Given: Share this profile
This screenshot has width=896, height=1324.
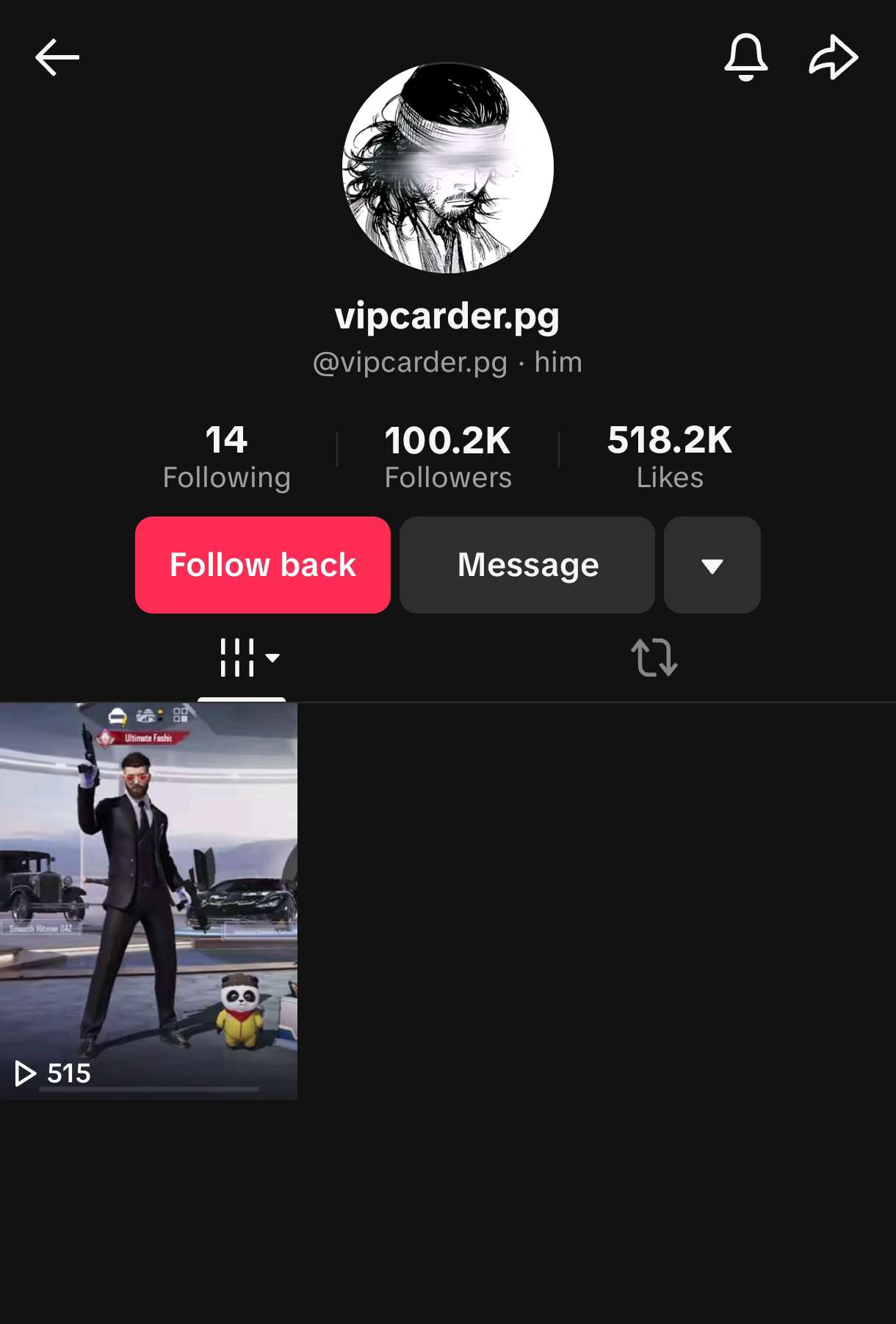Looking at the screenshot, I should [x=834, y=57].
